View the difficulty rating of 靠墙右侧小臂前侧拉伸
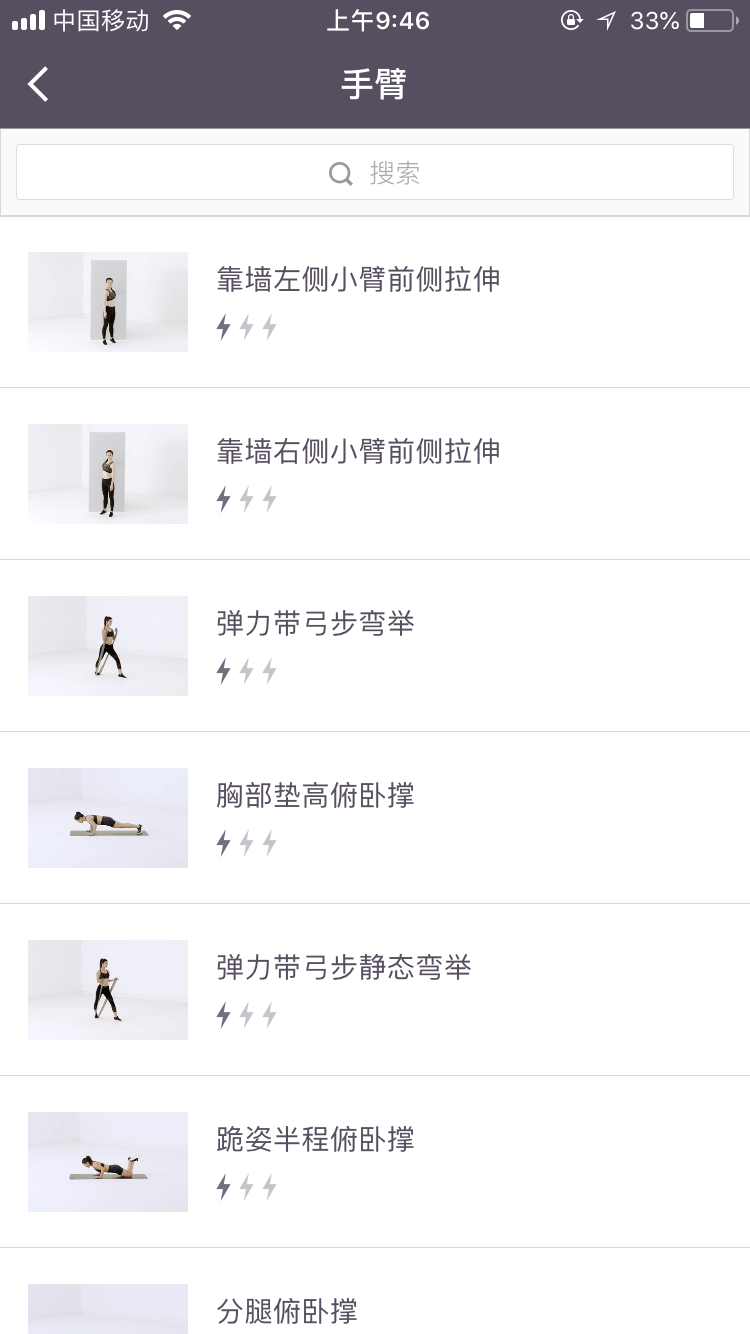This screenshot has width=750, height=1334. [x=247, y=499]
